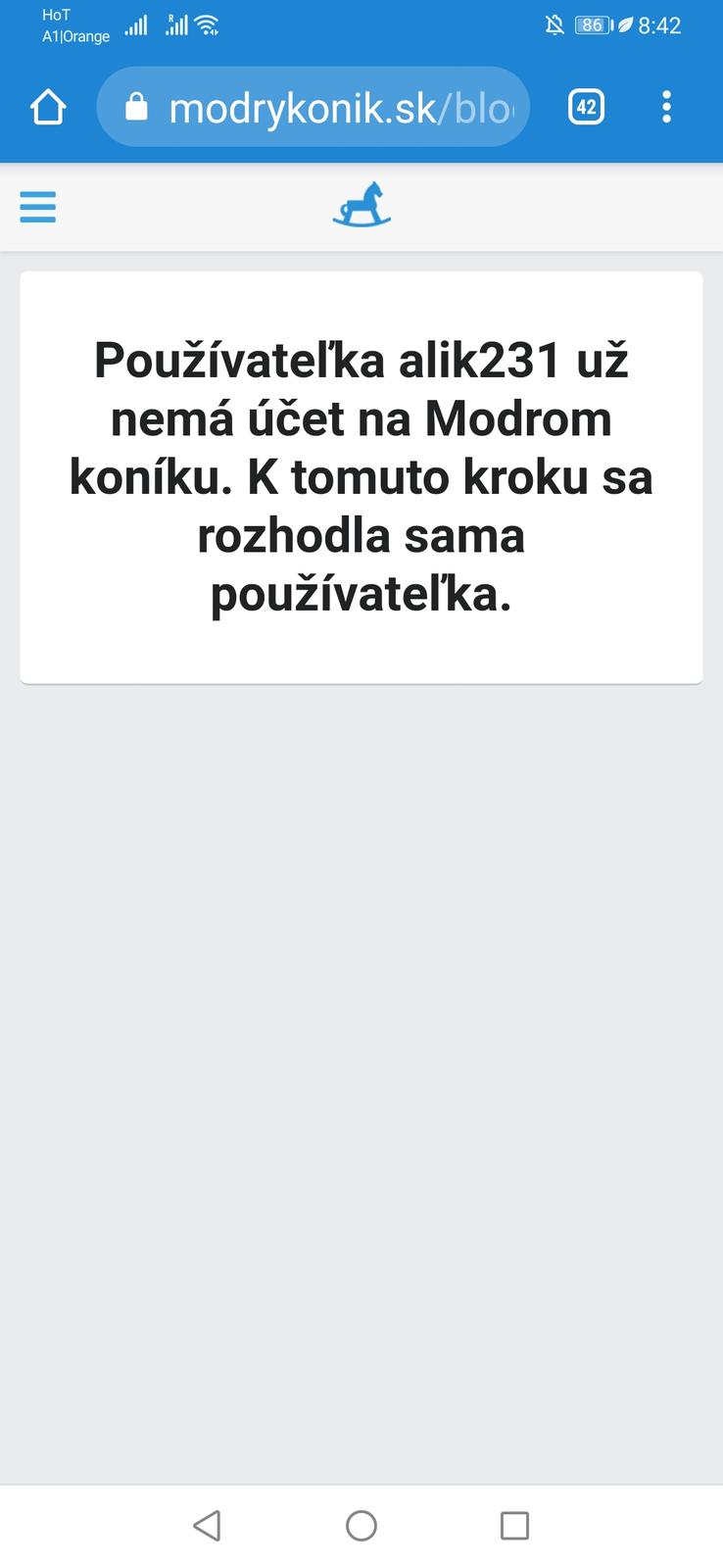Go back using system navigation
This screenshot has width=723, height=1568.
[x=208, y=1525]
